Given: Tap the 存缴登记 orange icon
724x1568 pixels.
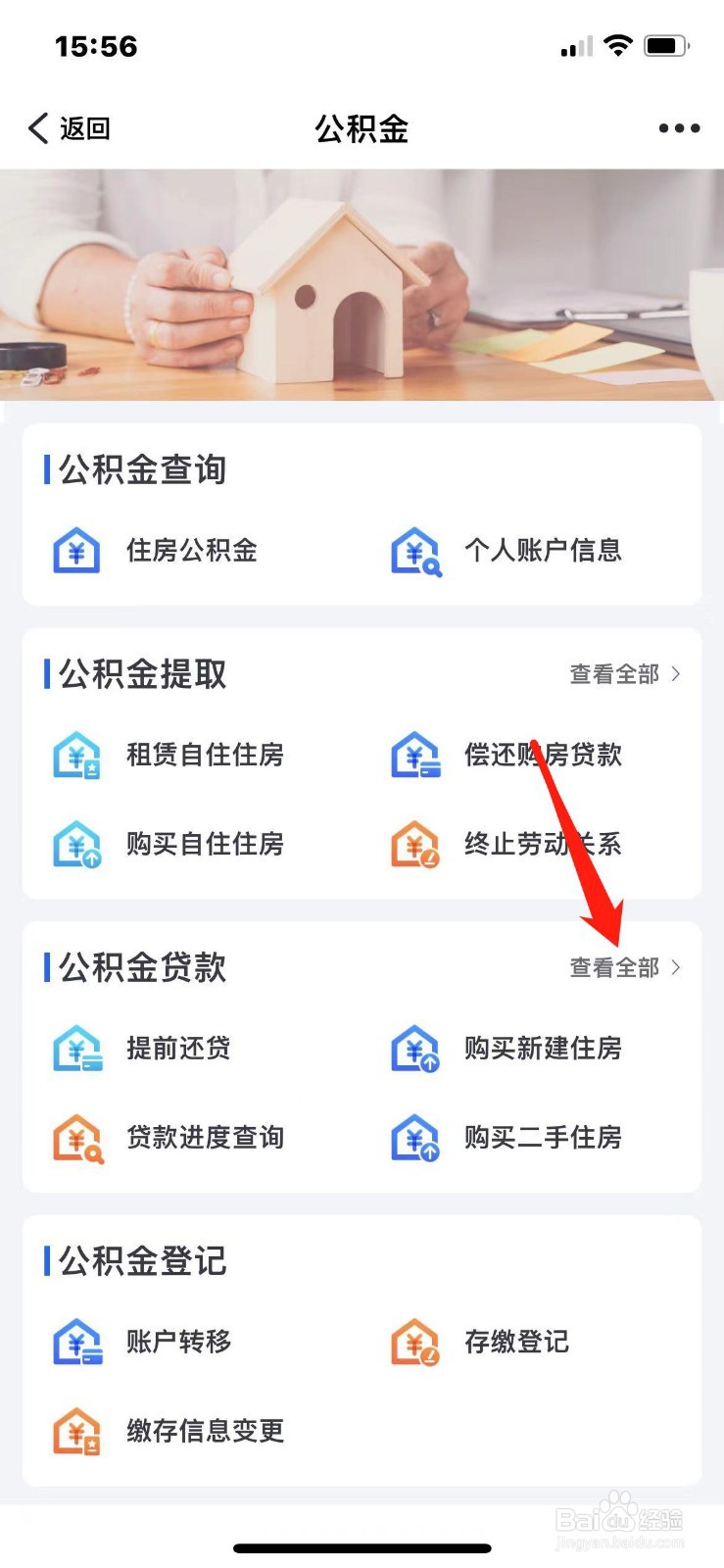Looking at the screenshot, I should 414,1342.
